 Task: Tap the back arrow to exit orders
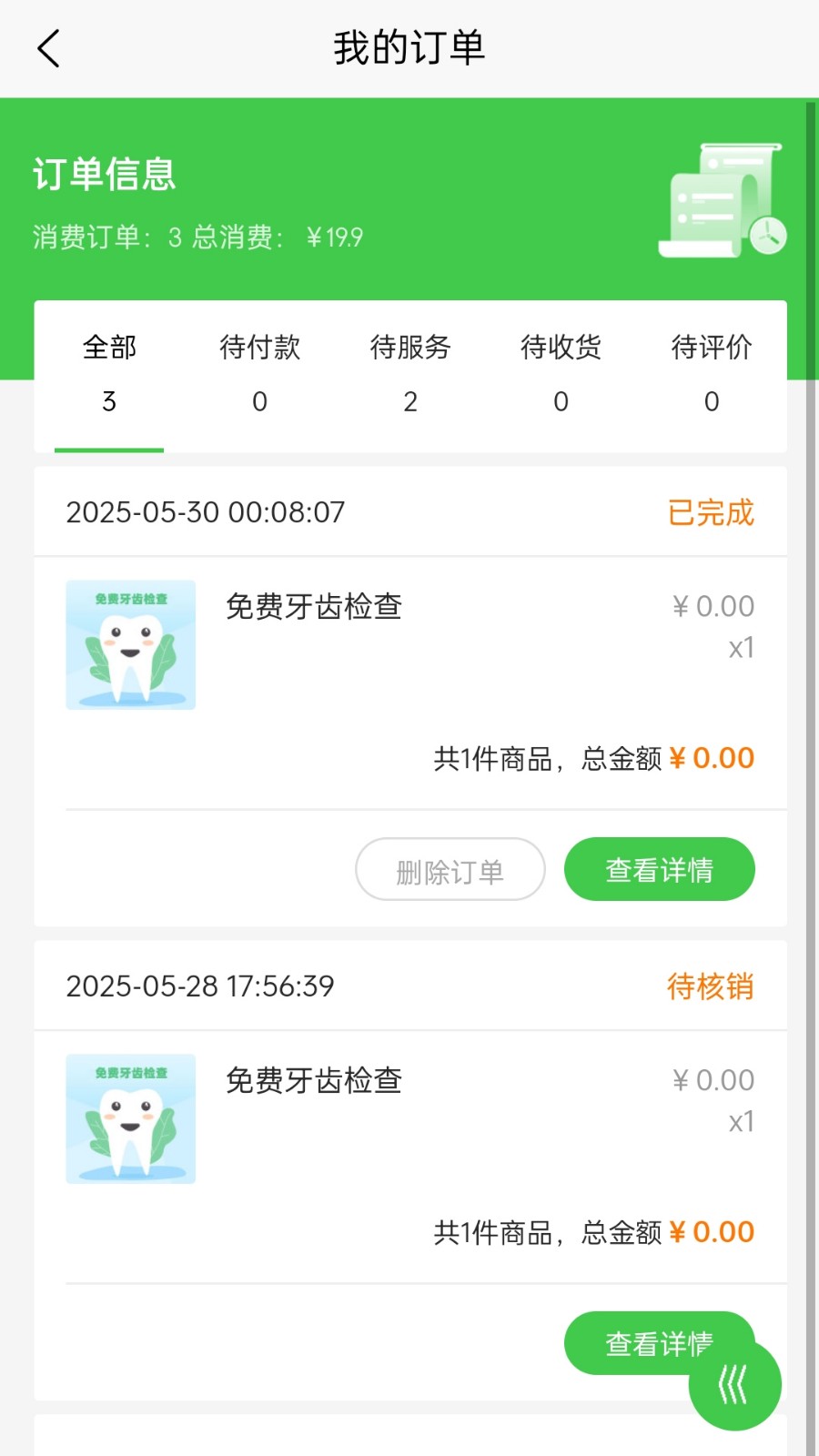47,48
